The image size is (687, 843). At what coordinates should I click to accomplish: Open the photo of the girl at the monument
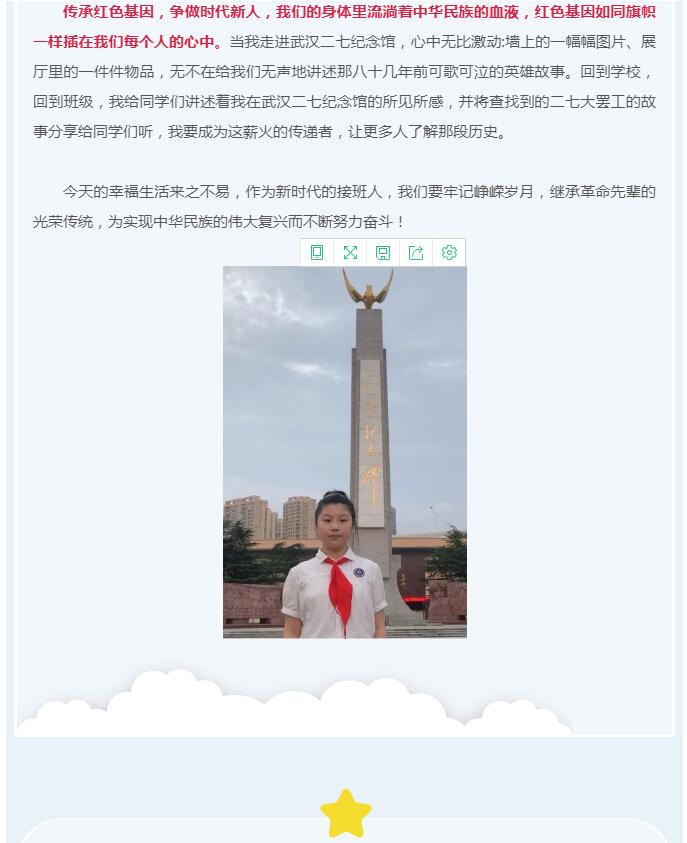(344, 452)
